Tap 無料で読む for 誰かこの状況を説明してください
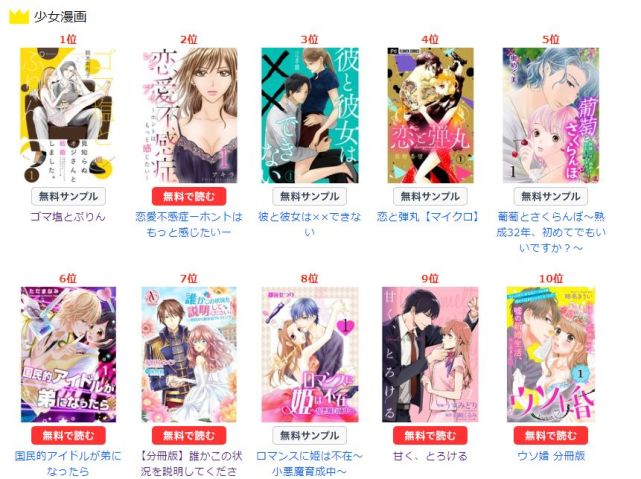 189,436
